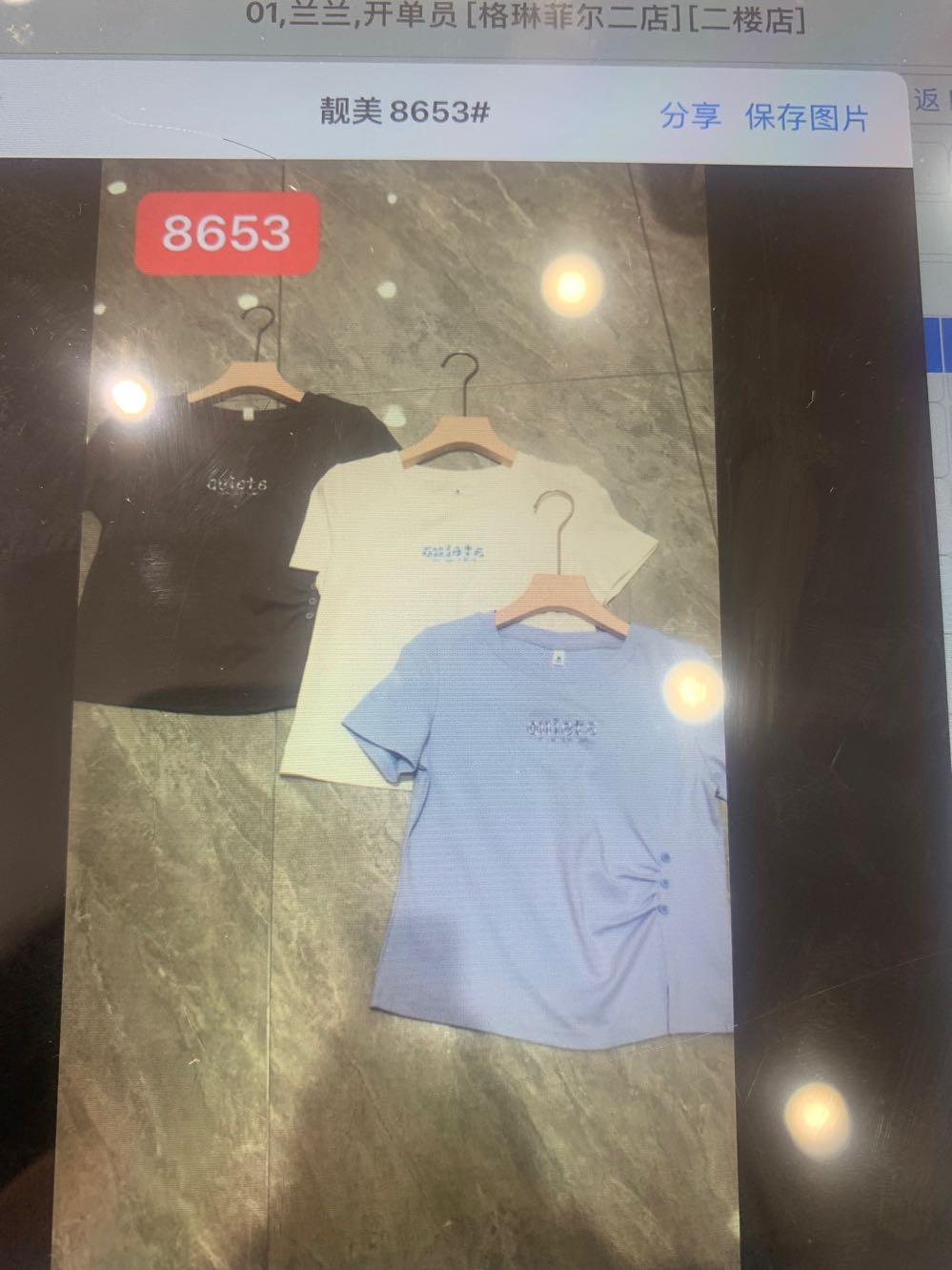Tap 分享 to share the product image
This screenshot has width=952, height=1270.
pos(690,115)
